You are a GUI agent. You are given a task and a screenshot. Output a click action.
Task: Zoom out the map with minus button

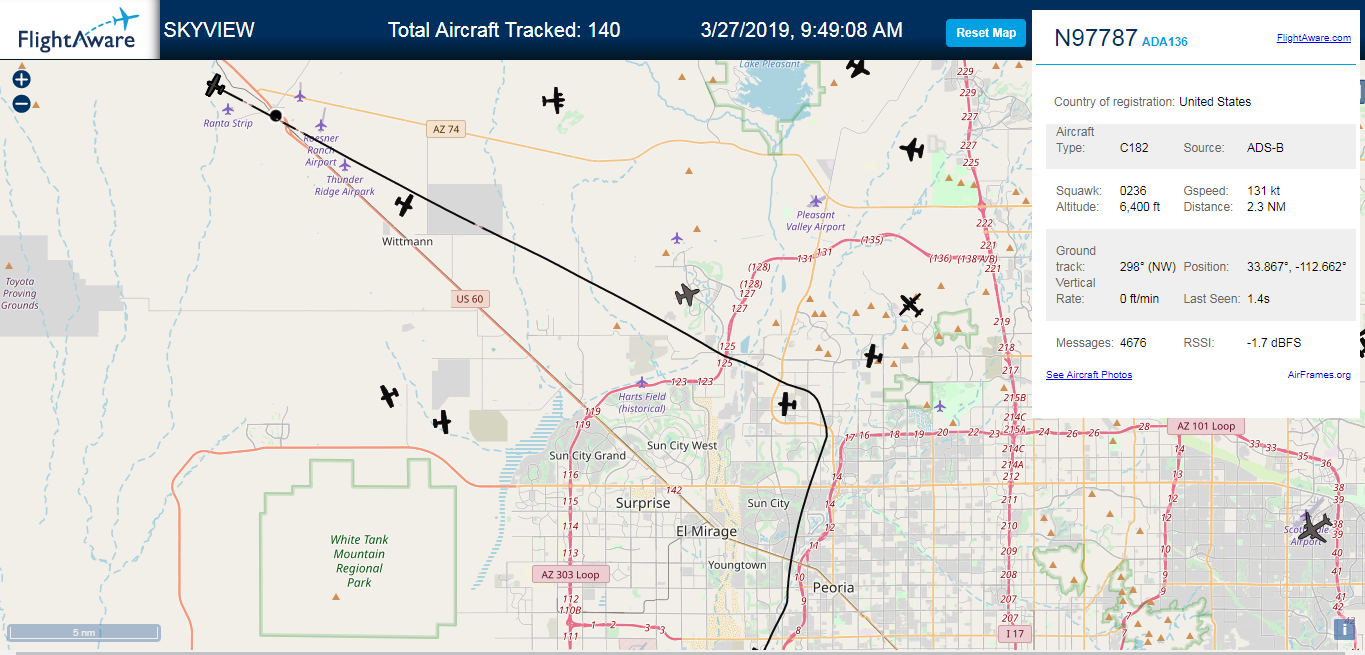[x=21, y=103]
